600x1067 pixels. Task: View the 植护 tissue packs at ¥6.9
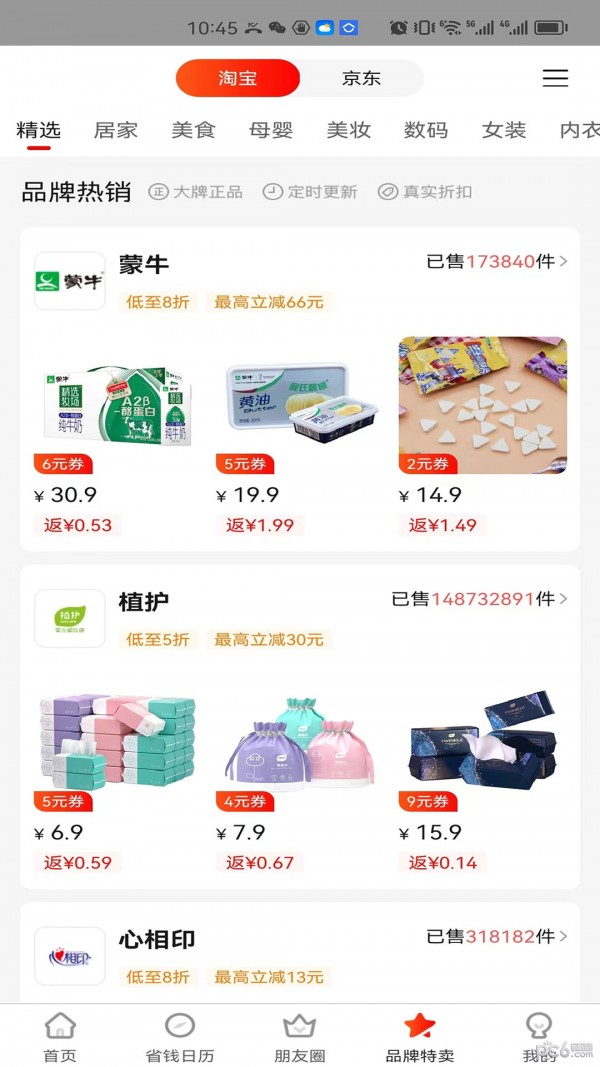(117, 742)
